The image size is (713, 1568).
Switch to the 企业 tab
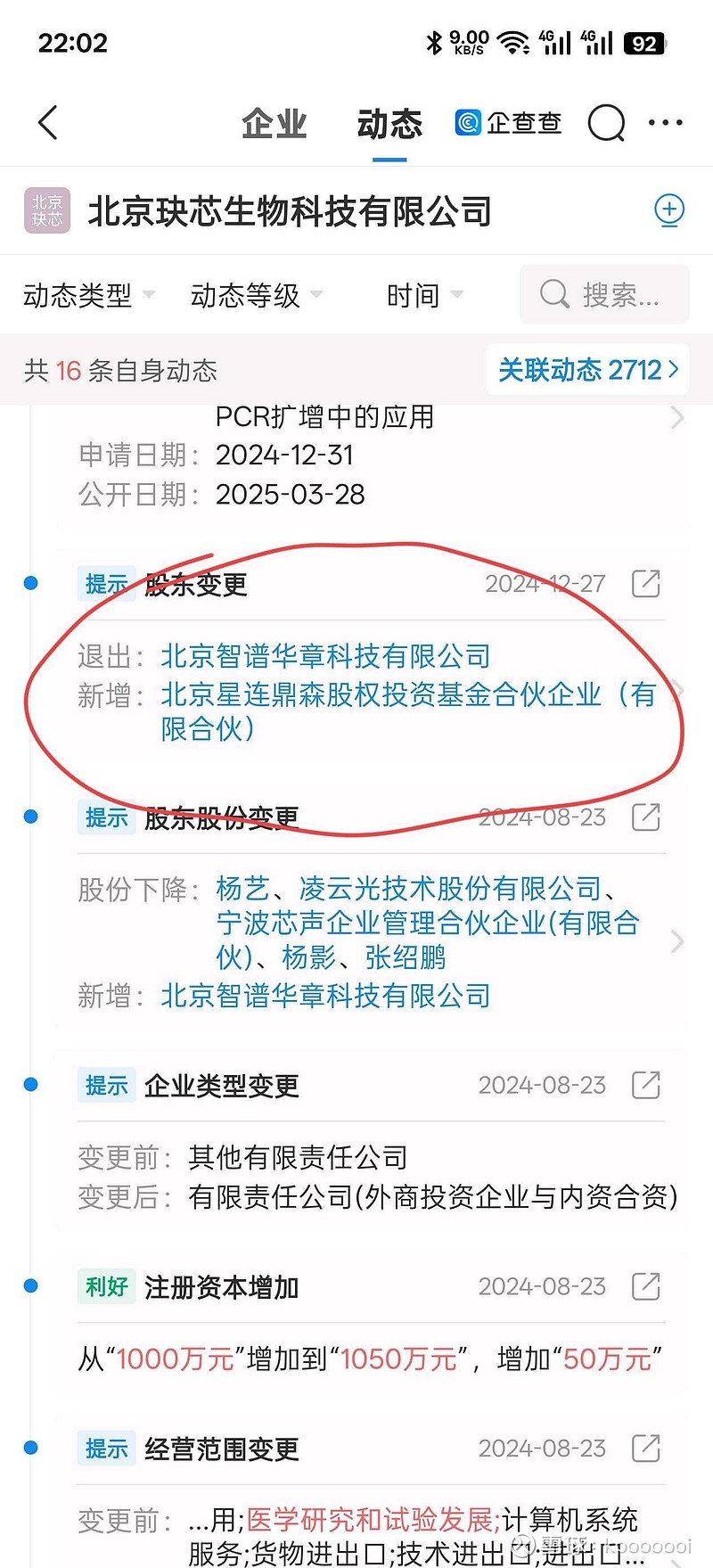coord(274,124)
